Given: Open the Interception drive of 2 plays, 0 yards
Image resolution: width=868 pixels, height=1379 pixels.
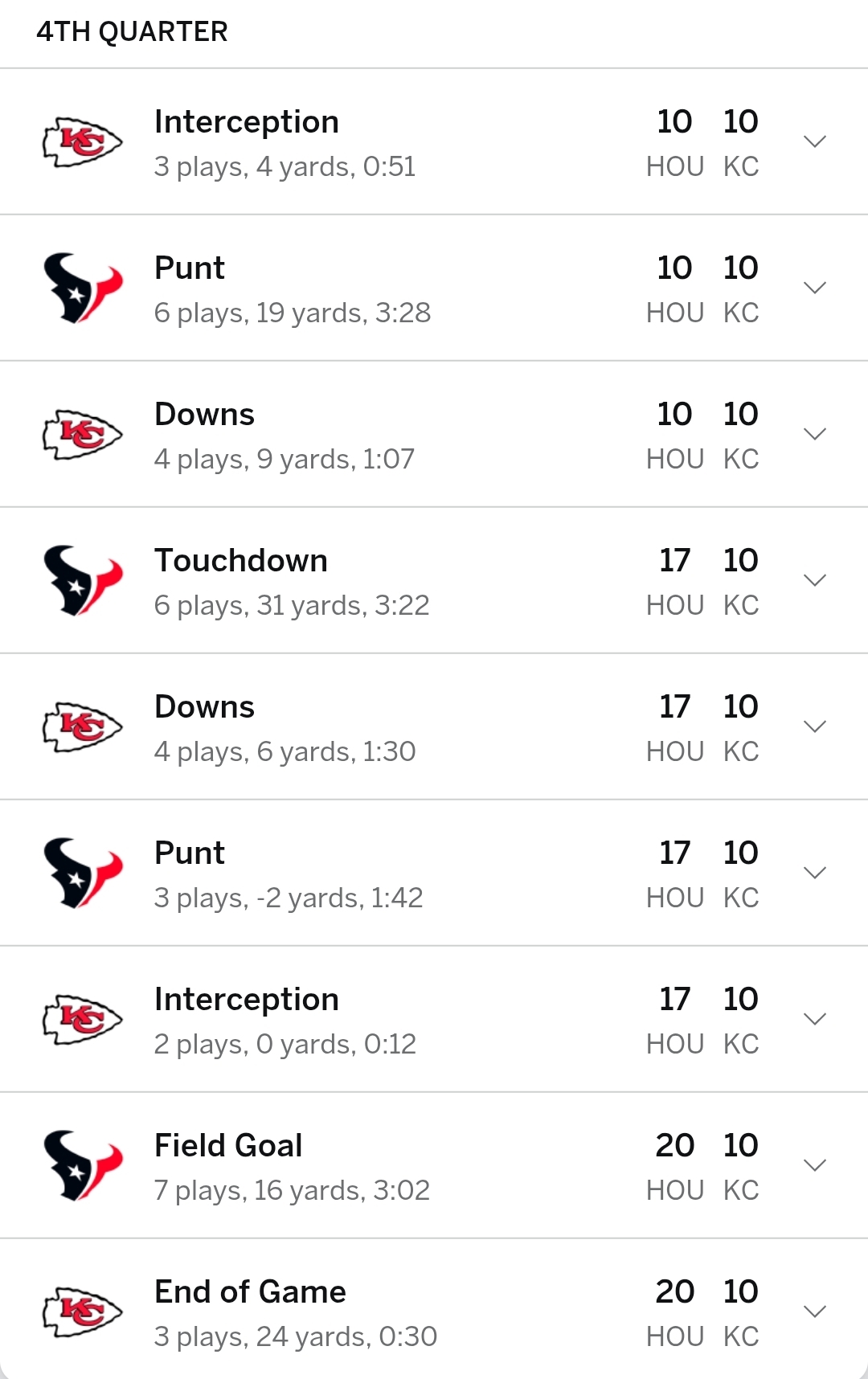Looking at the screenshot, I should (814, 1020).
